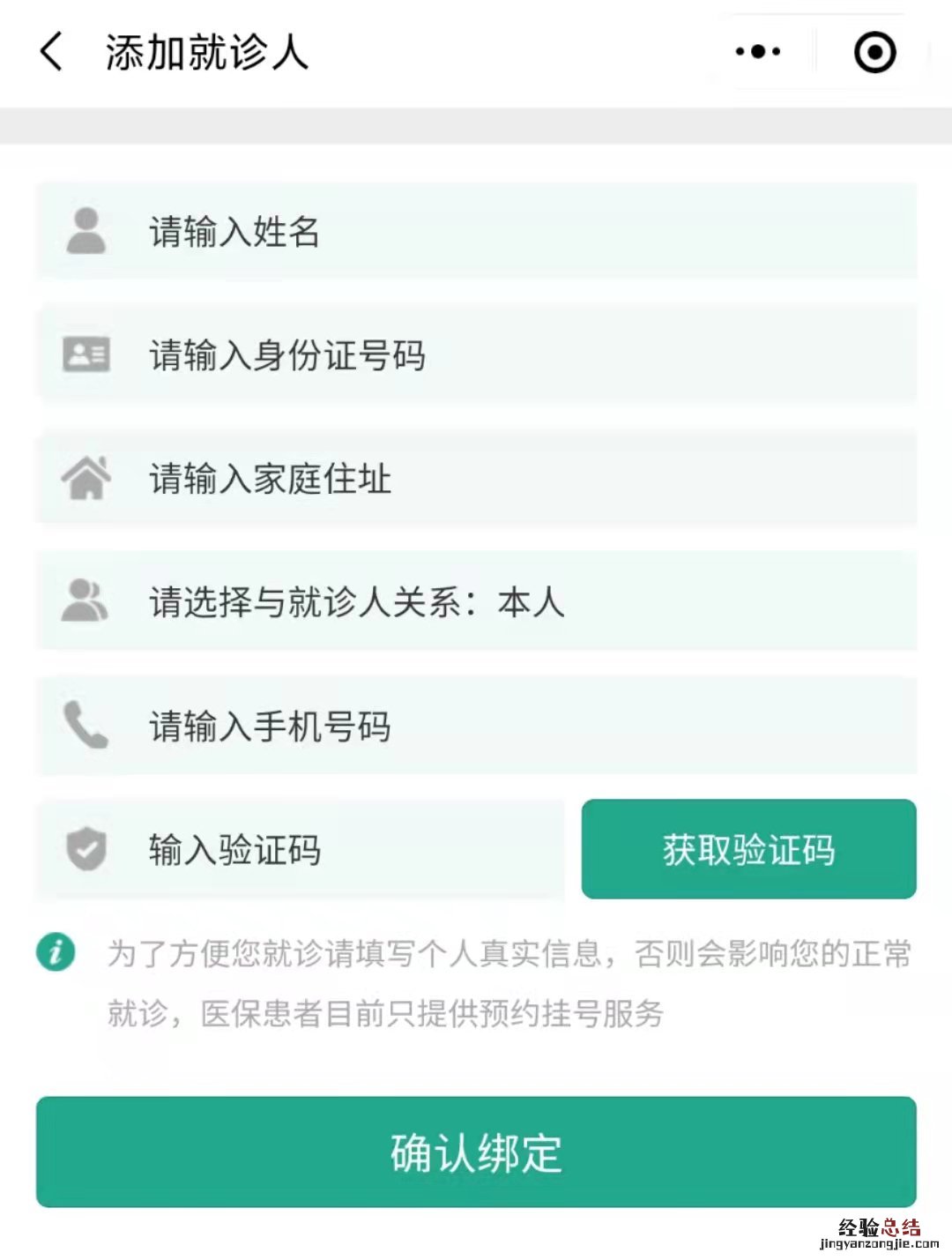The width and height of the screenshot is (952, 1260).
Task: Submit the form with 确认绑定
Action: click(x=476, y=1152)
